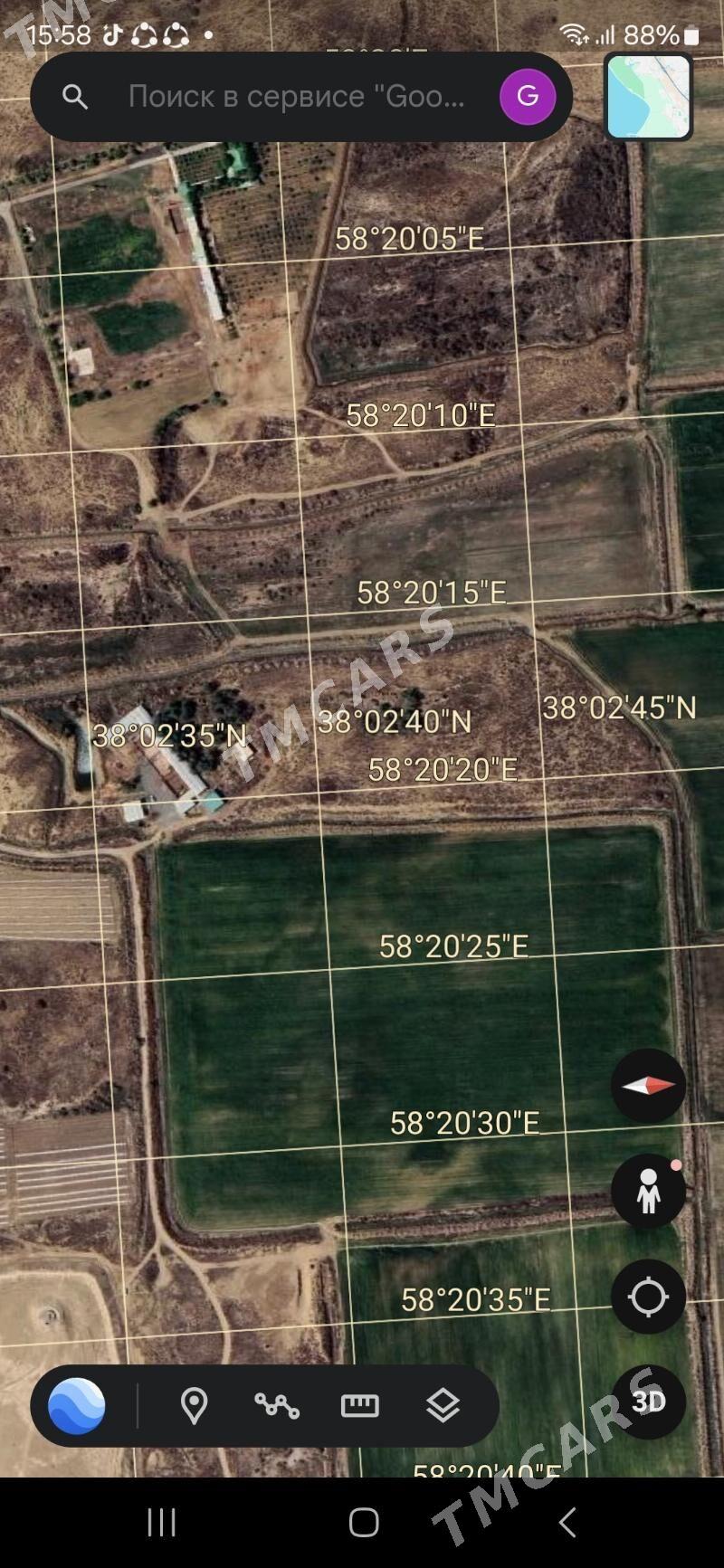Open the mini map thumbnail
Viewport: 724px width, 1568px height.
pos(649,96)
